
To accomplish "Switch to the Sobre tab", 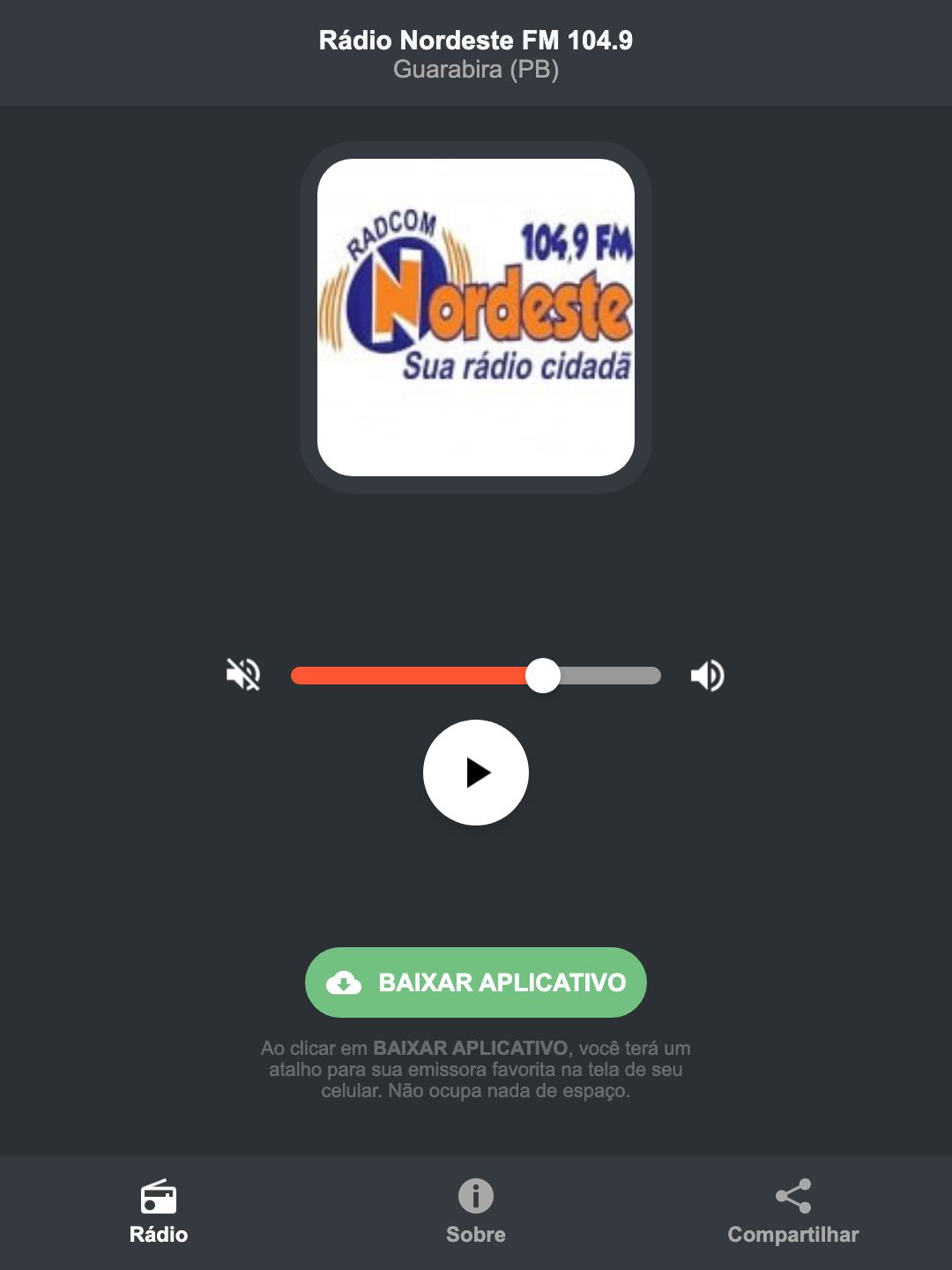I will pos(475,1235).
